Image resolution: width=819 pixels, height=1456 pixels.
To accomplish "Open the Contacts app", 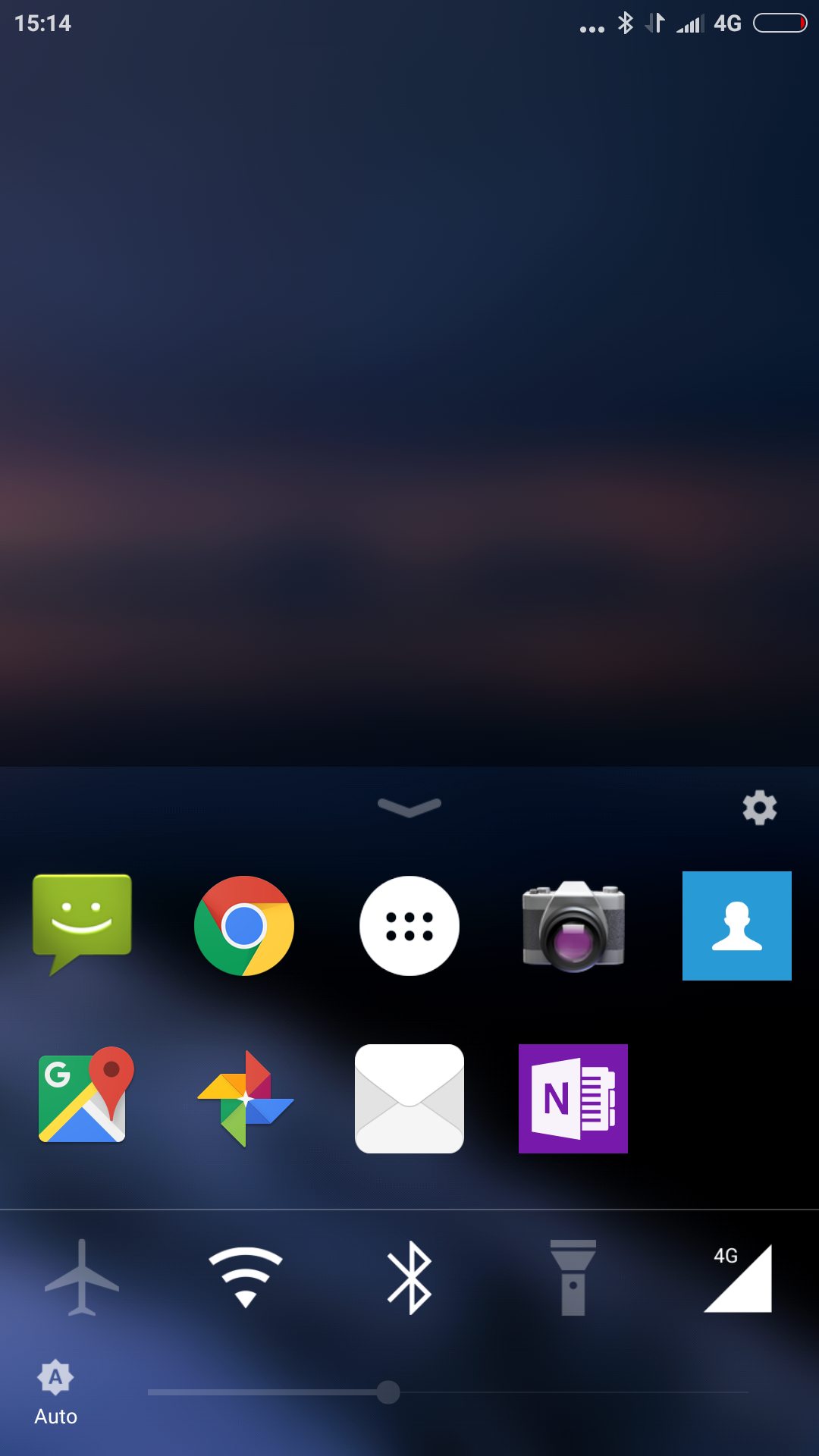I will coord(737,926).
